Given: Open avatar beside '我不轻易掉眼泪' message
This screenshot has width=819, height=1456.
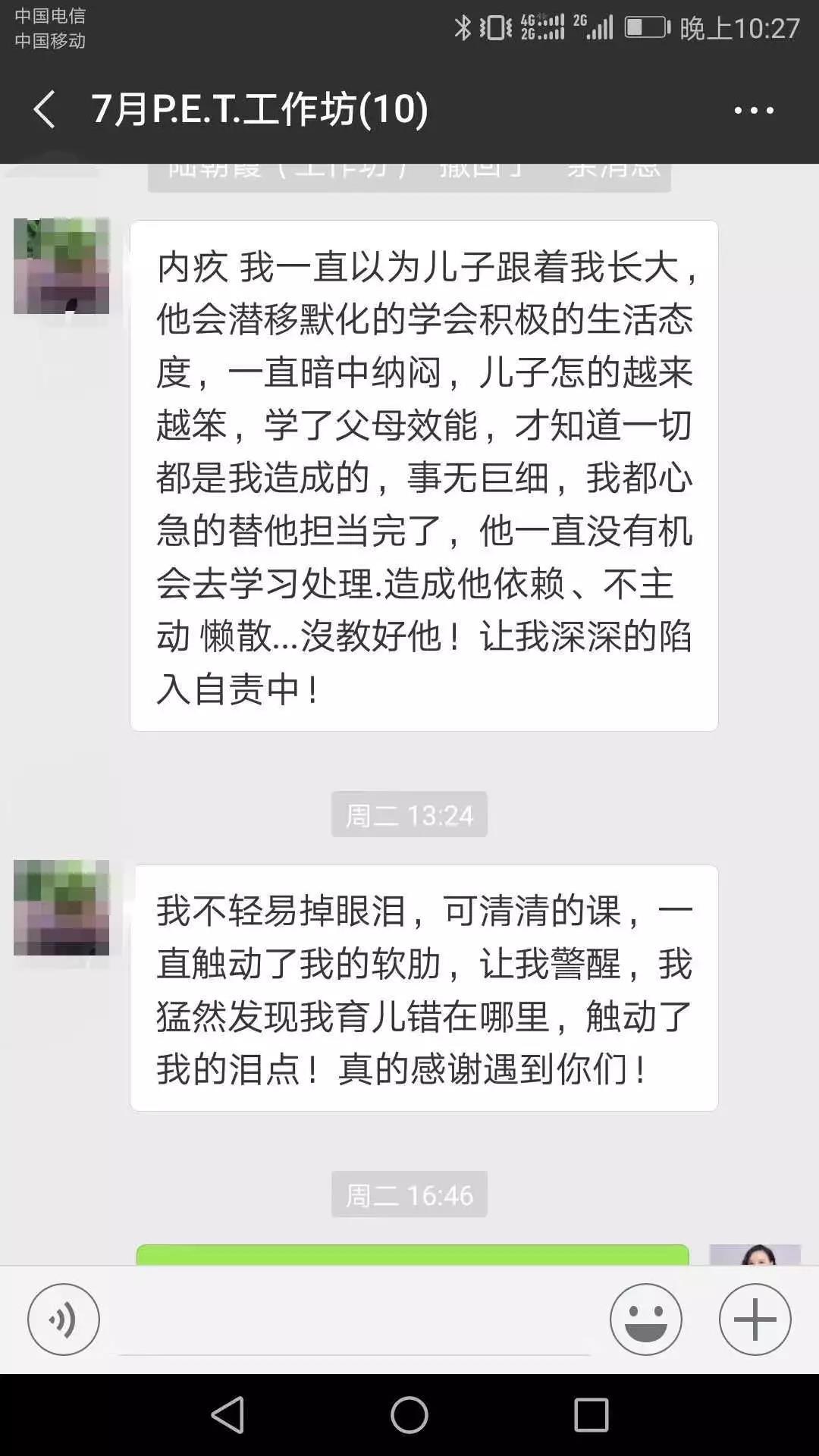Looking at the screenshot, I should pyautogui.click(x=61, y=908).
